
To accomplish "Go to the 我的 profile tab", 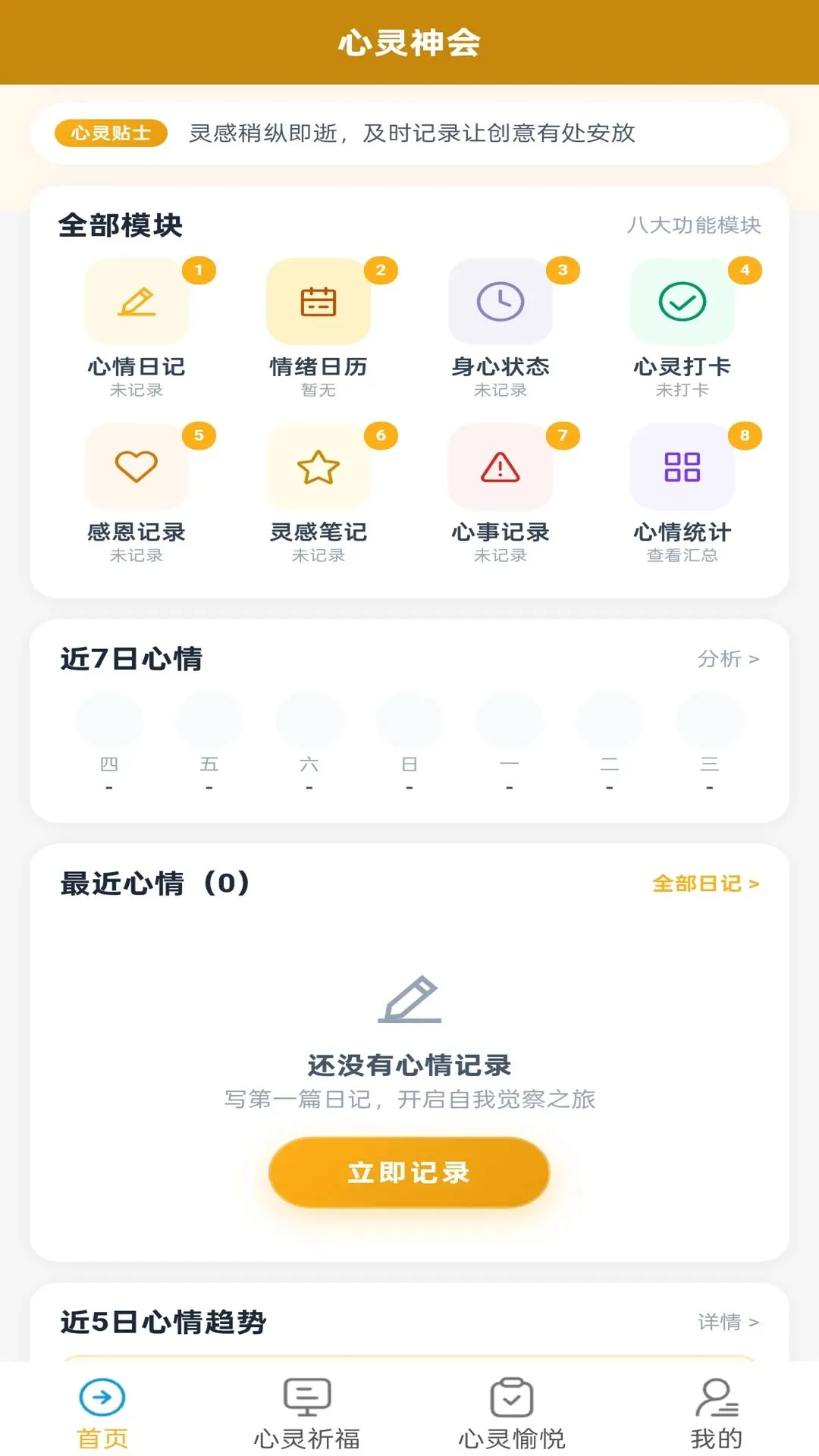I will click(x=717, y=1414).
